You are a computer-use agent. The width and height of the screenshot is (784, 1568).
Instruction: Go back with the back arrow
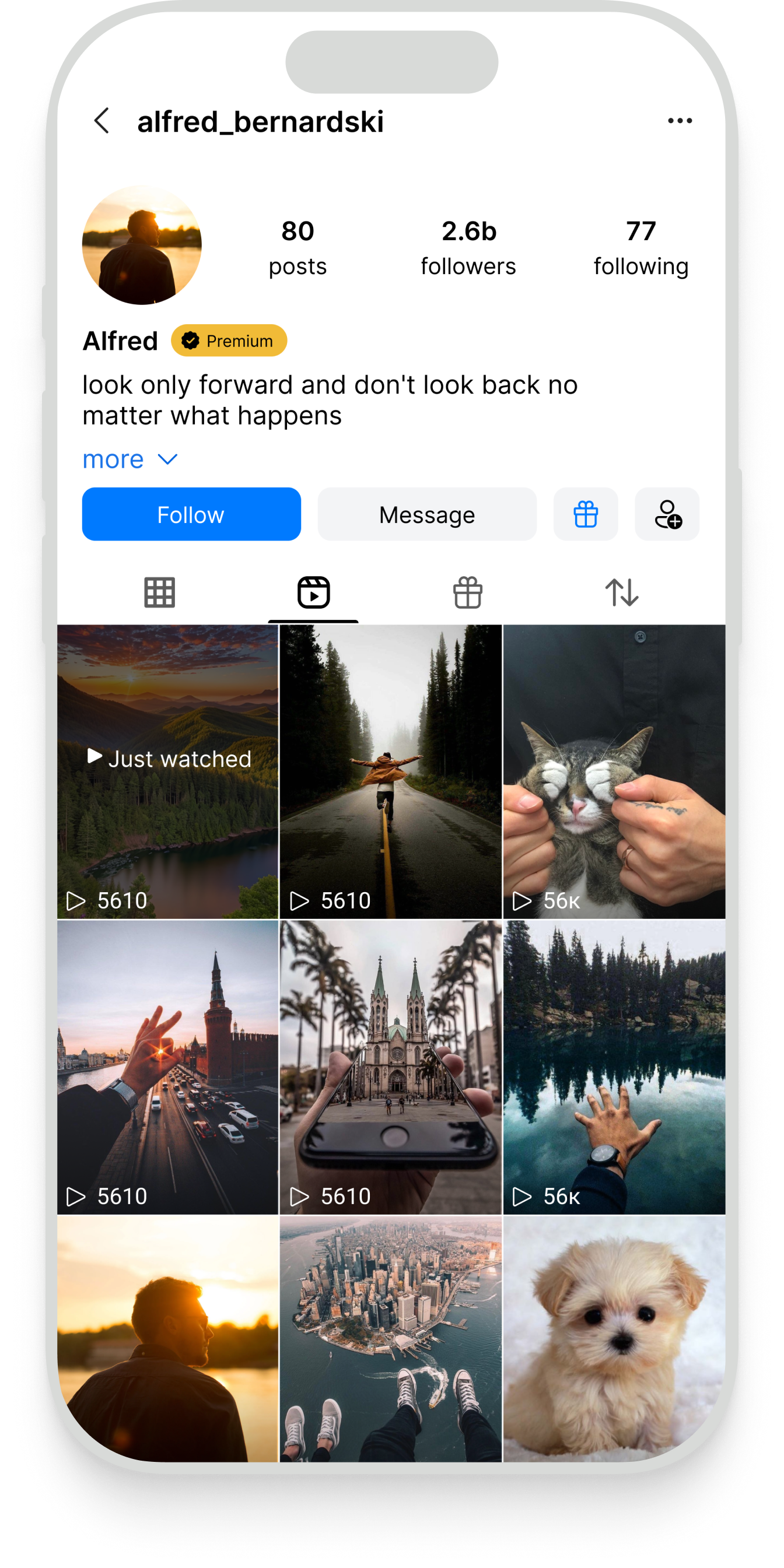point(102,121)
